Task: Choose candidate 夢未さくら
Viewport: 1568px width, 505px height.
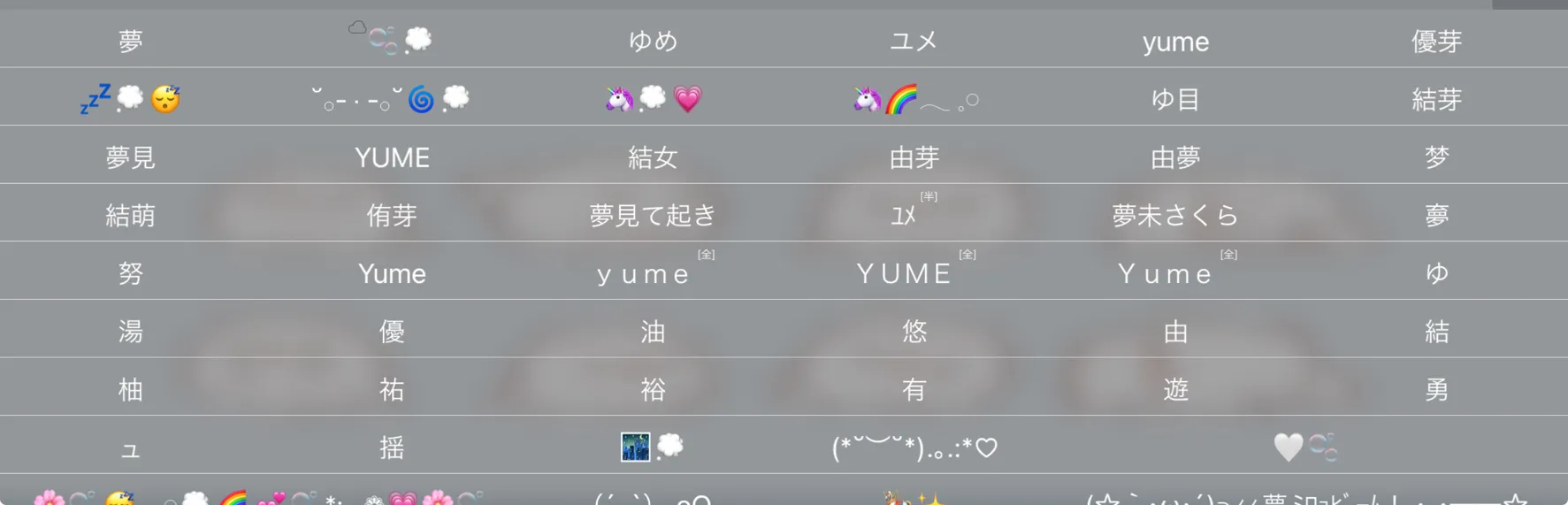Action: [x=1174, y=215]
